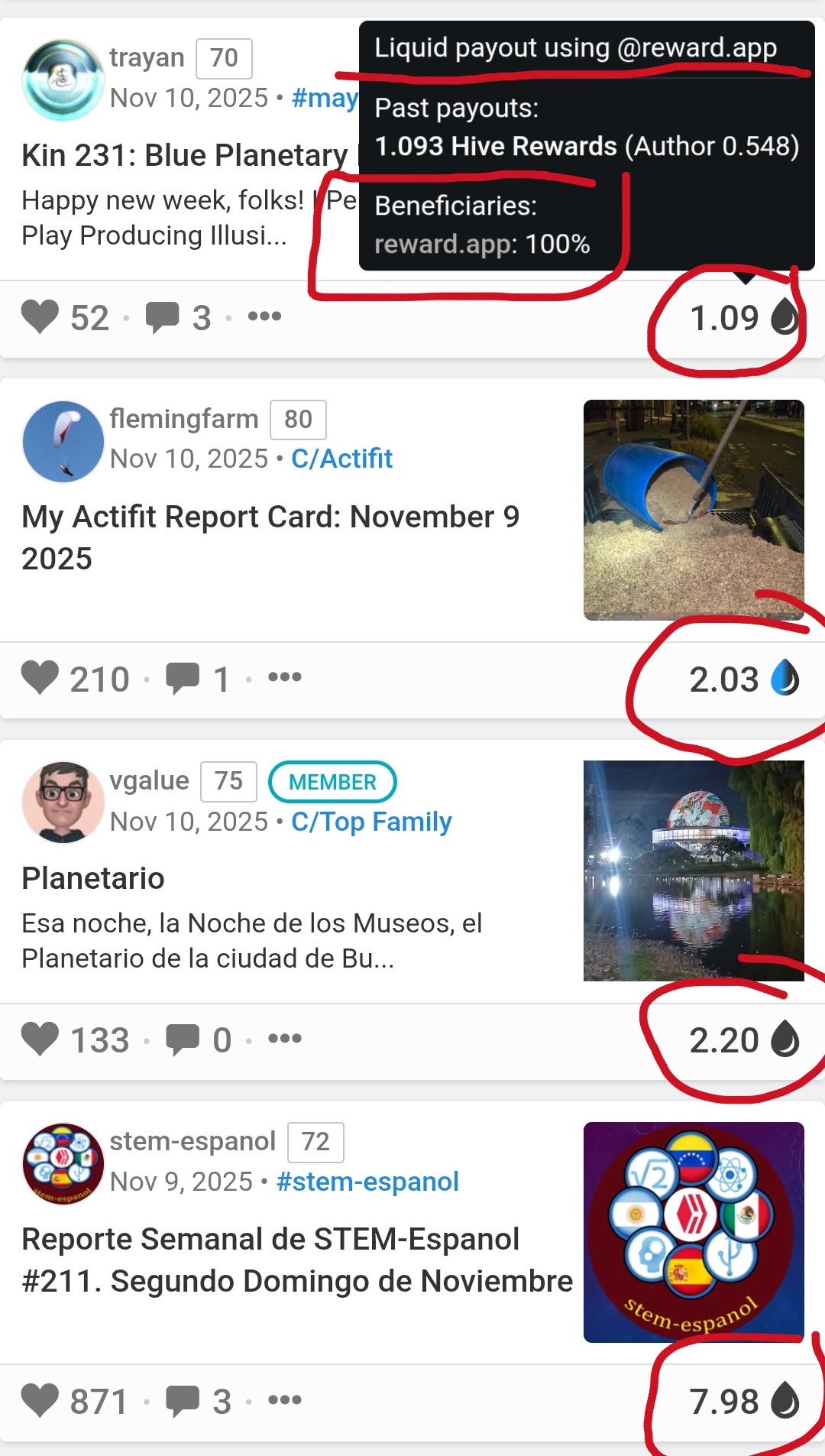
Task: Open more options on the Planetario post
Action: pos(284,1038)
